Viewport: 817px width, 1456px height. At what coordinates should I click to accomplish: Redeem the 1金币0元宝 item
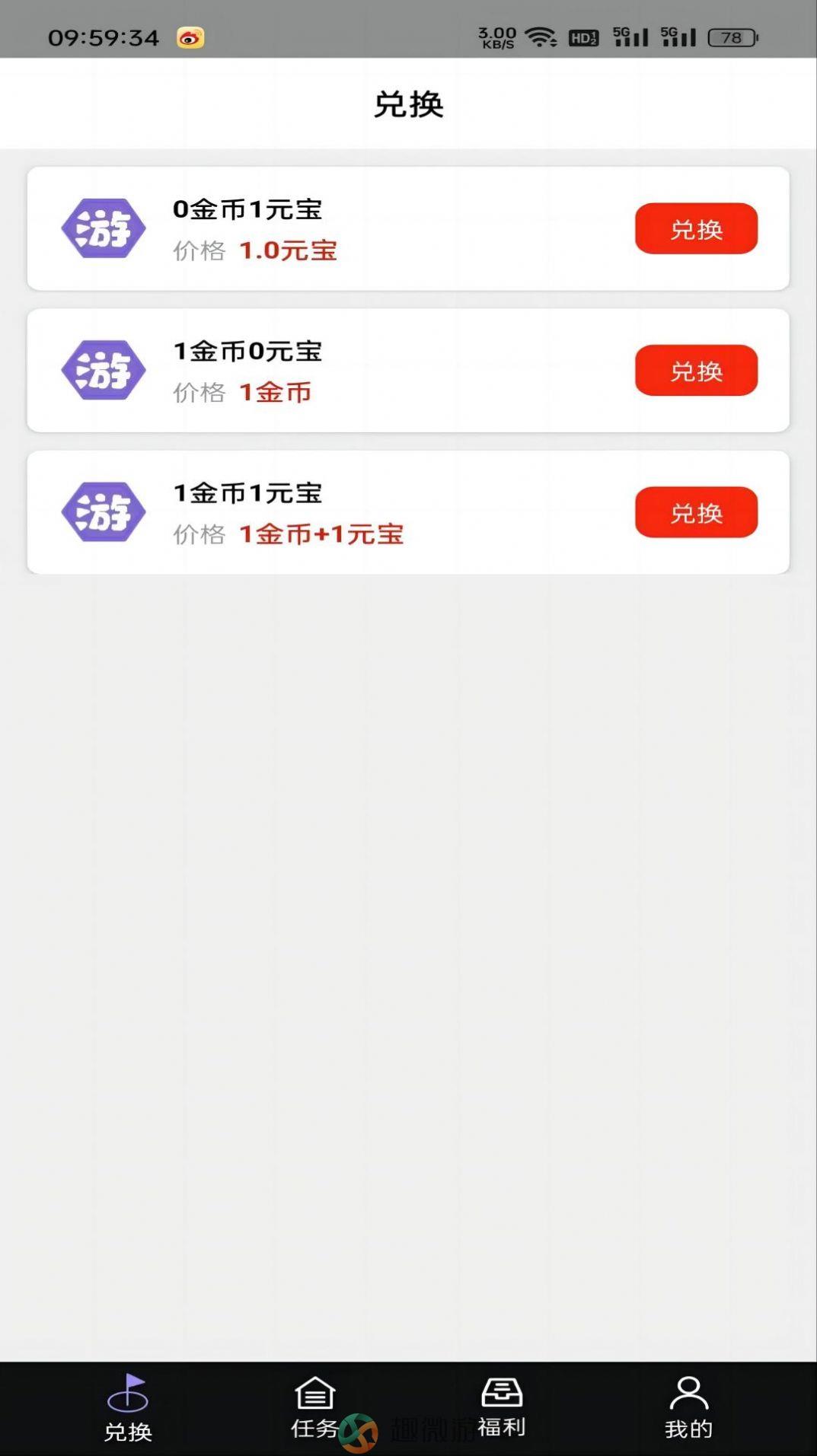click(696, 370)
